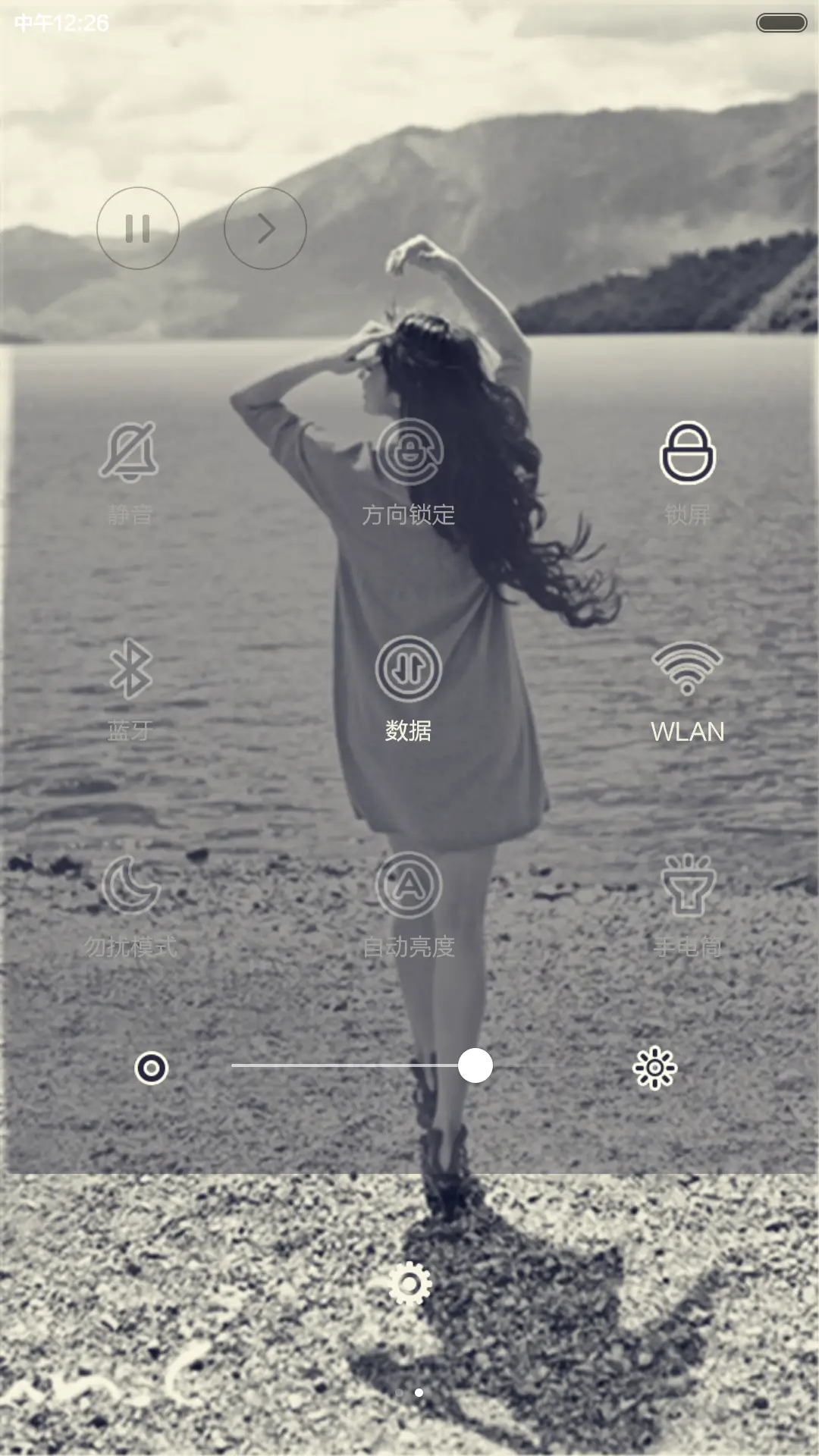Click the WLAN text label
This screenshot has height=1456, width=819.
coord(688,733)
